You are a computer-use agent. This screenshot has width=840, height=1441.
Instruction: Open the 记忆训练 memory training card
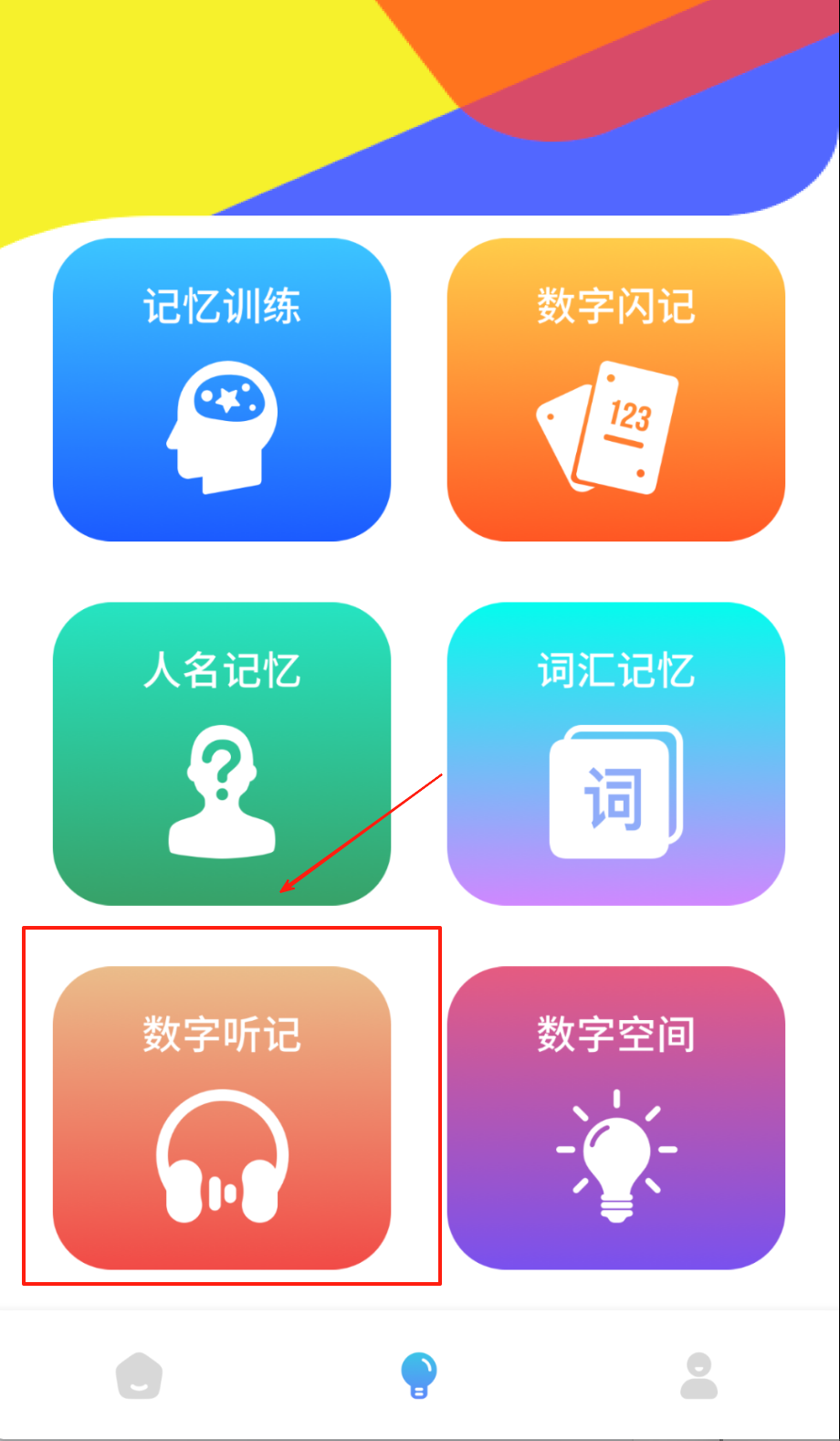click(x=222, y=390)
